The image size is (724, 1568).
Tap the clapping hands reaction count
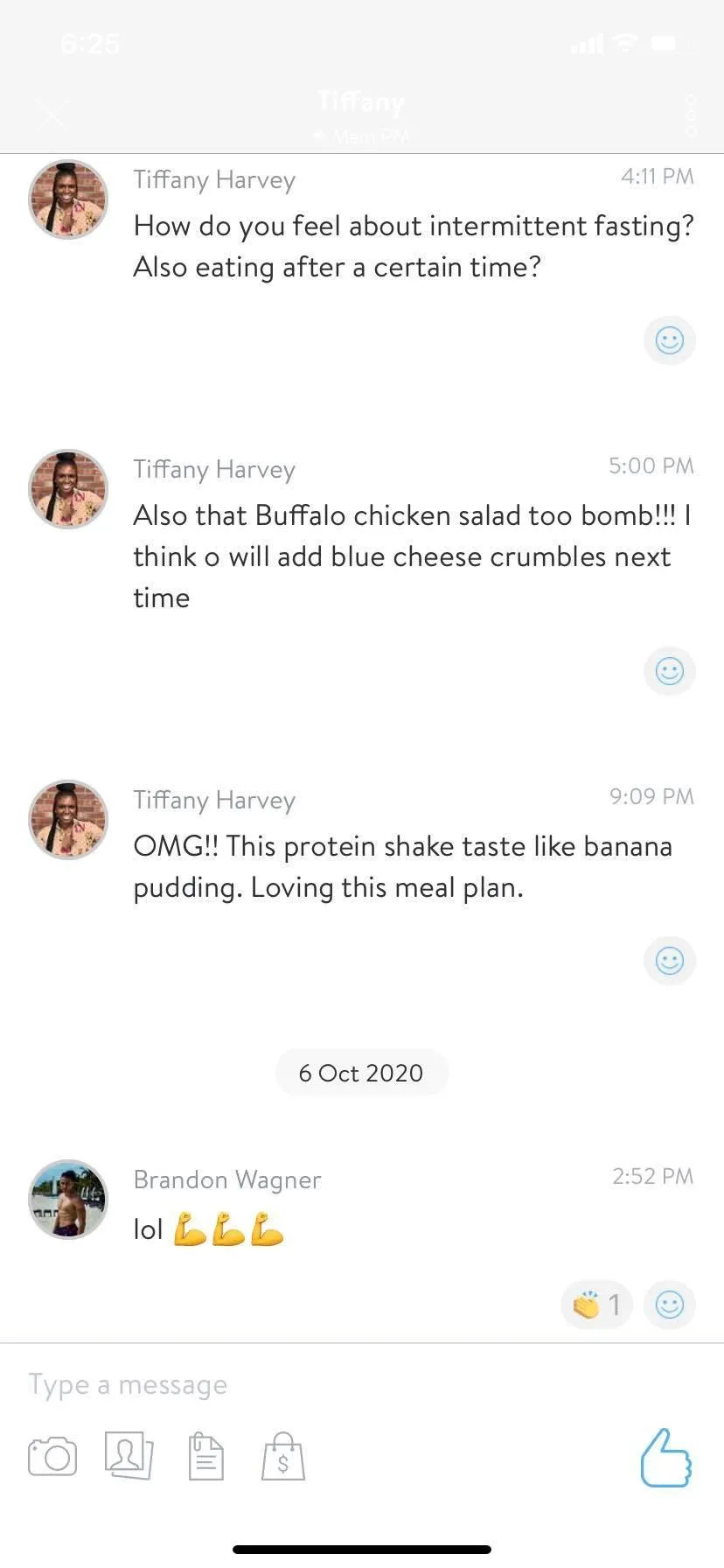coord(596,1305)
